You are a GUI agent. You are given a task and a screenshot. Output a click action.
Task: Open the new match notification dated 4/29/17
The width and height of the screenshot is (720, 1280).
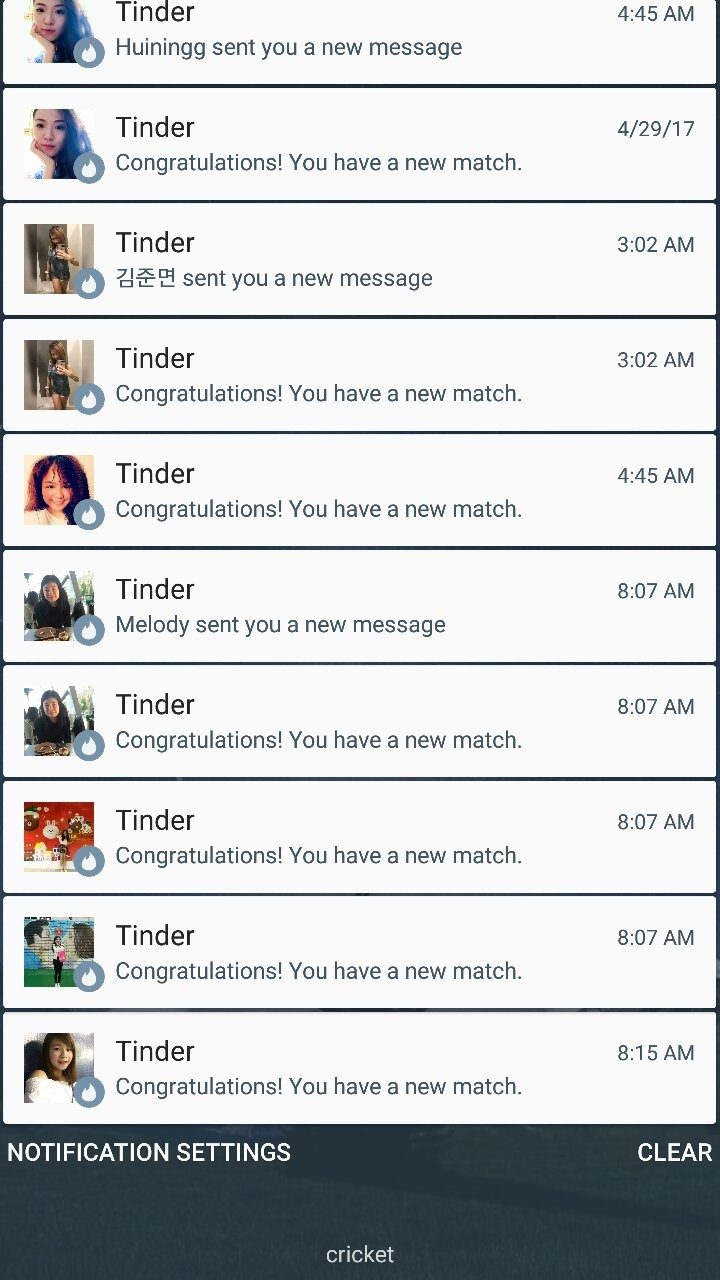tap(360, 145)
